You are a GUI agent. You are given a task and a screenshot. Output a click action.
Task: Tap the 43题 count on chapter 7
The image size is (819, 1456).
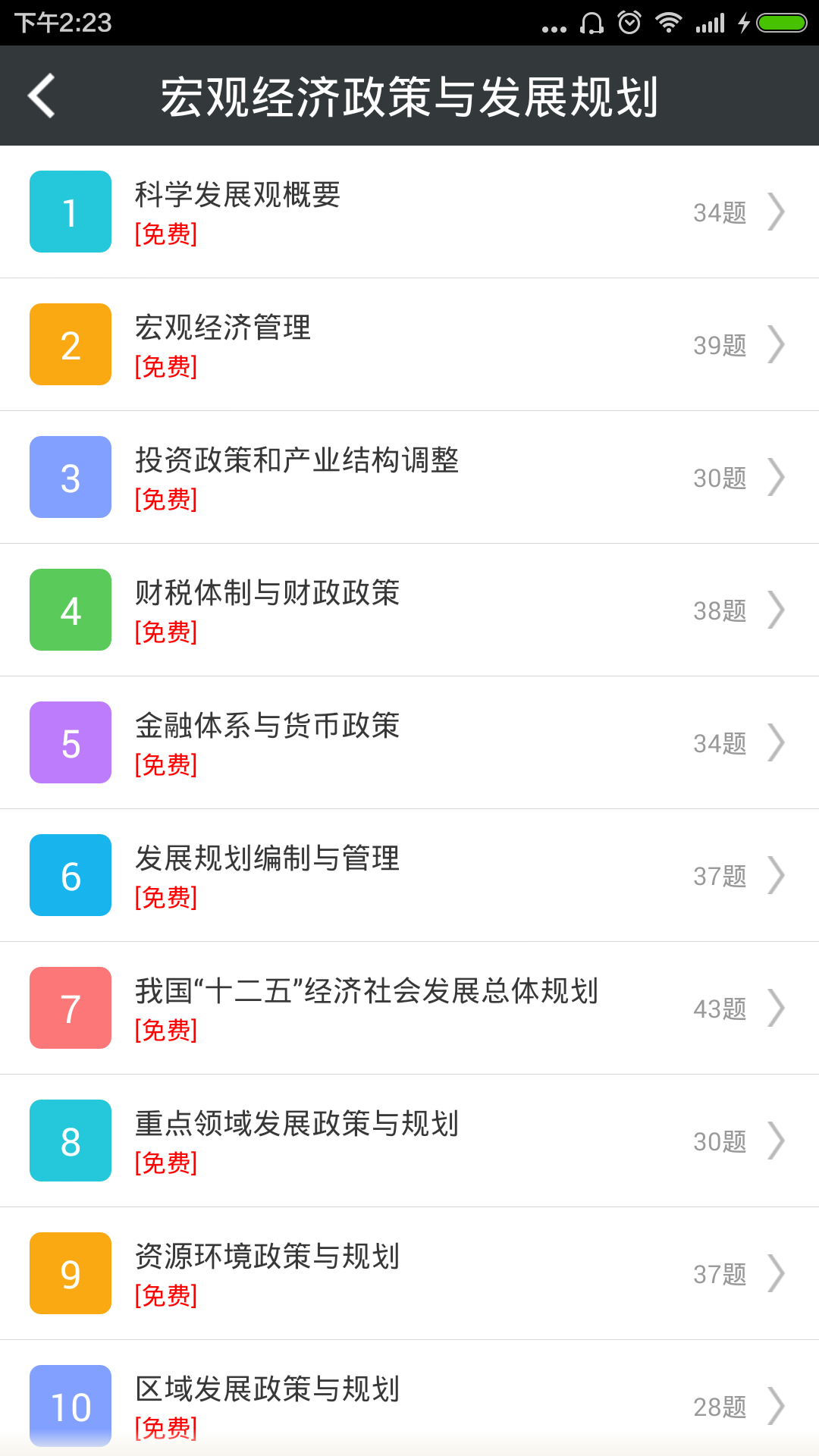click(719, 1008)
